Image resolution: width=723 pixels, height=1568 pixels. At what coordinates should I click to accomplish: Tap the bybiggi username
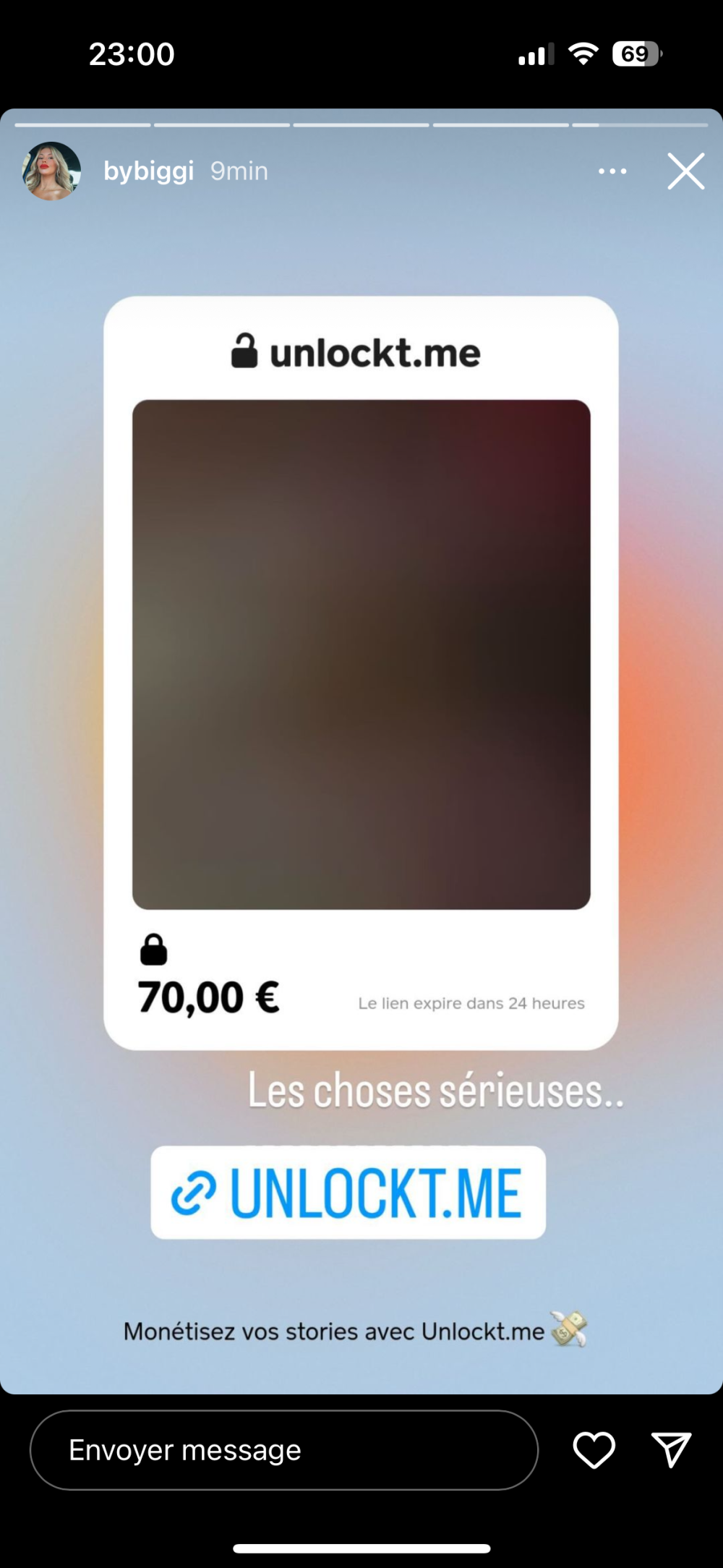[148, 171]
